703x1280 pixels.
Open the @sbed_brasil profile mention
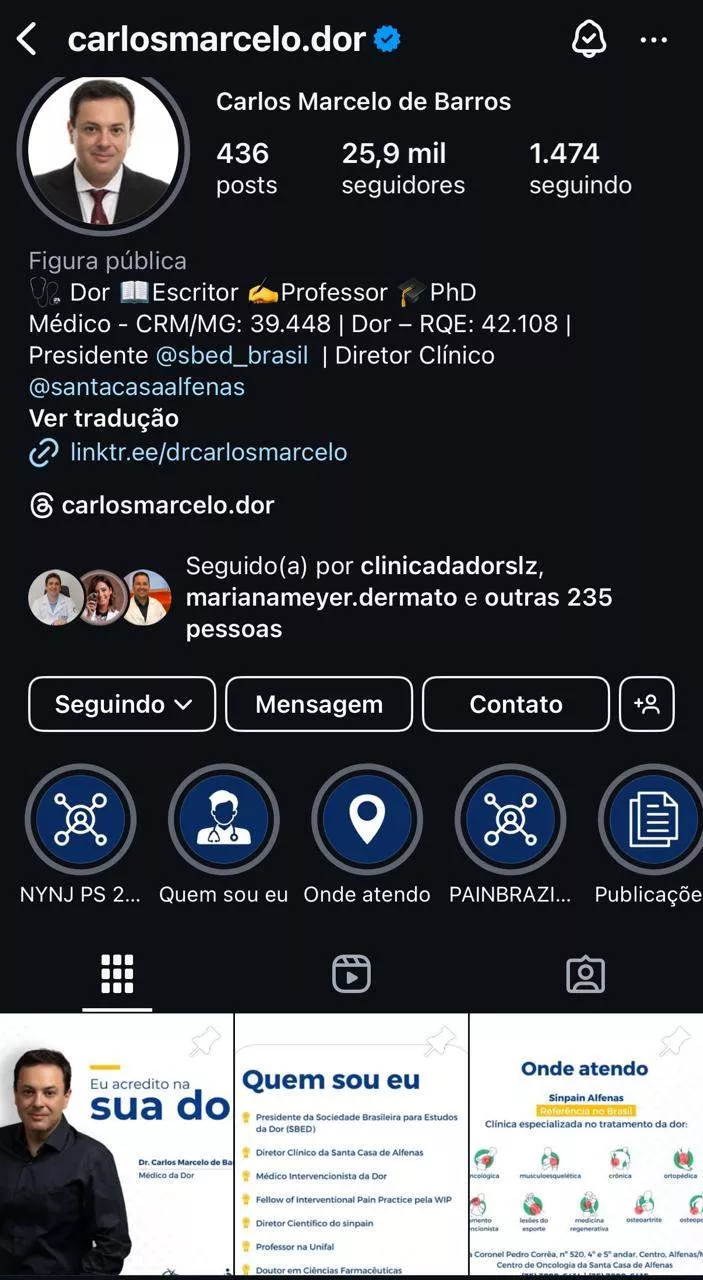pos(232,356)
